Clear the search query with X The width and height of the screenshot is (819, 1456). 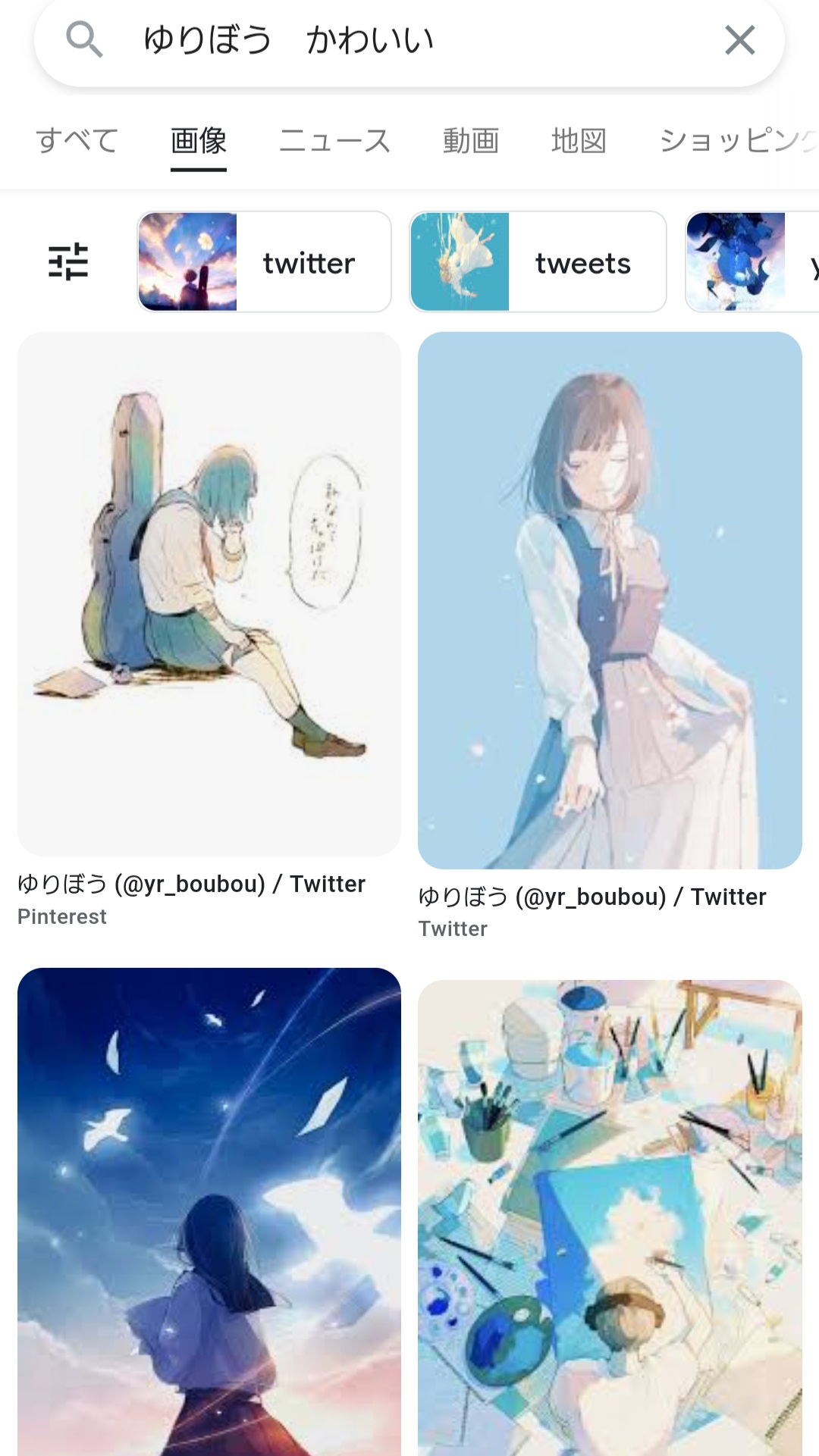[x=739, y=39]
